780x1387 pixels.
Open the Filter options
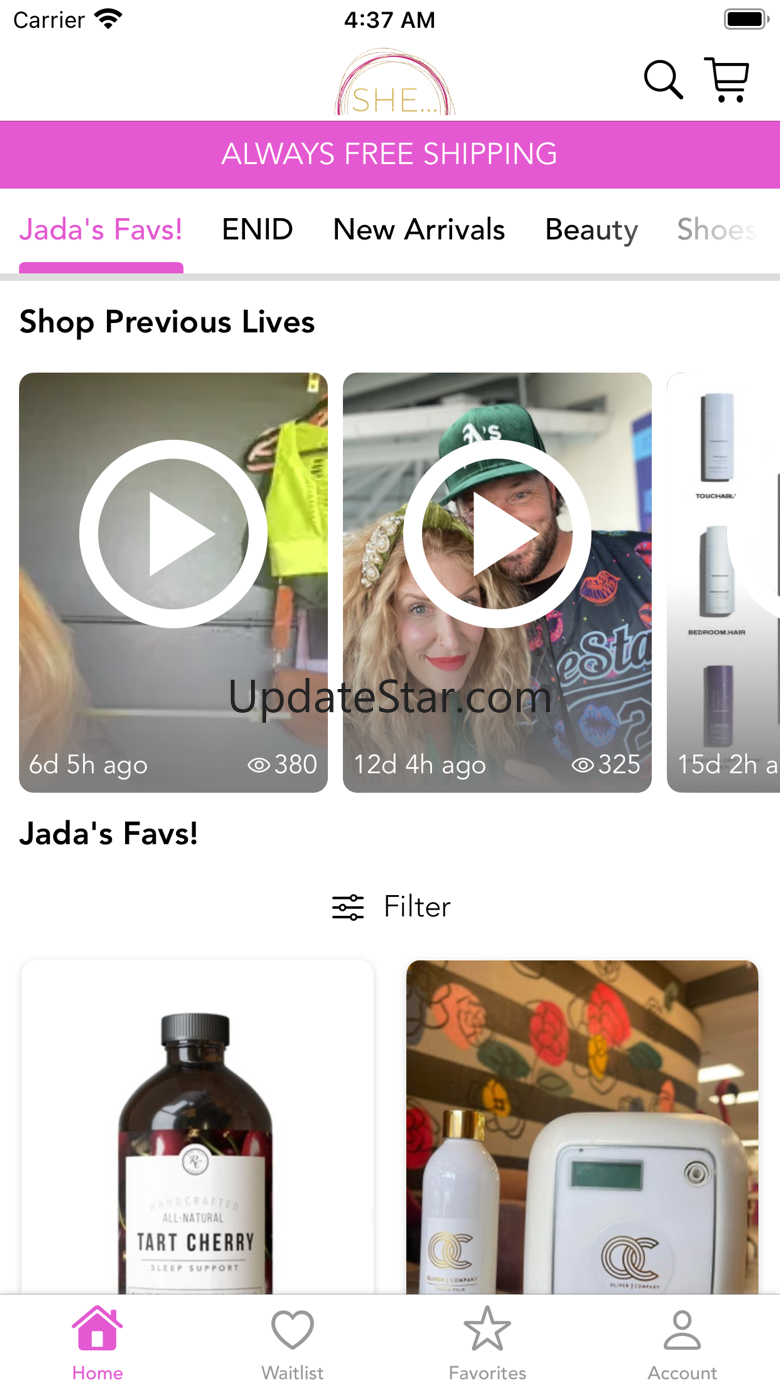(391, 907)
